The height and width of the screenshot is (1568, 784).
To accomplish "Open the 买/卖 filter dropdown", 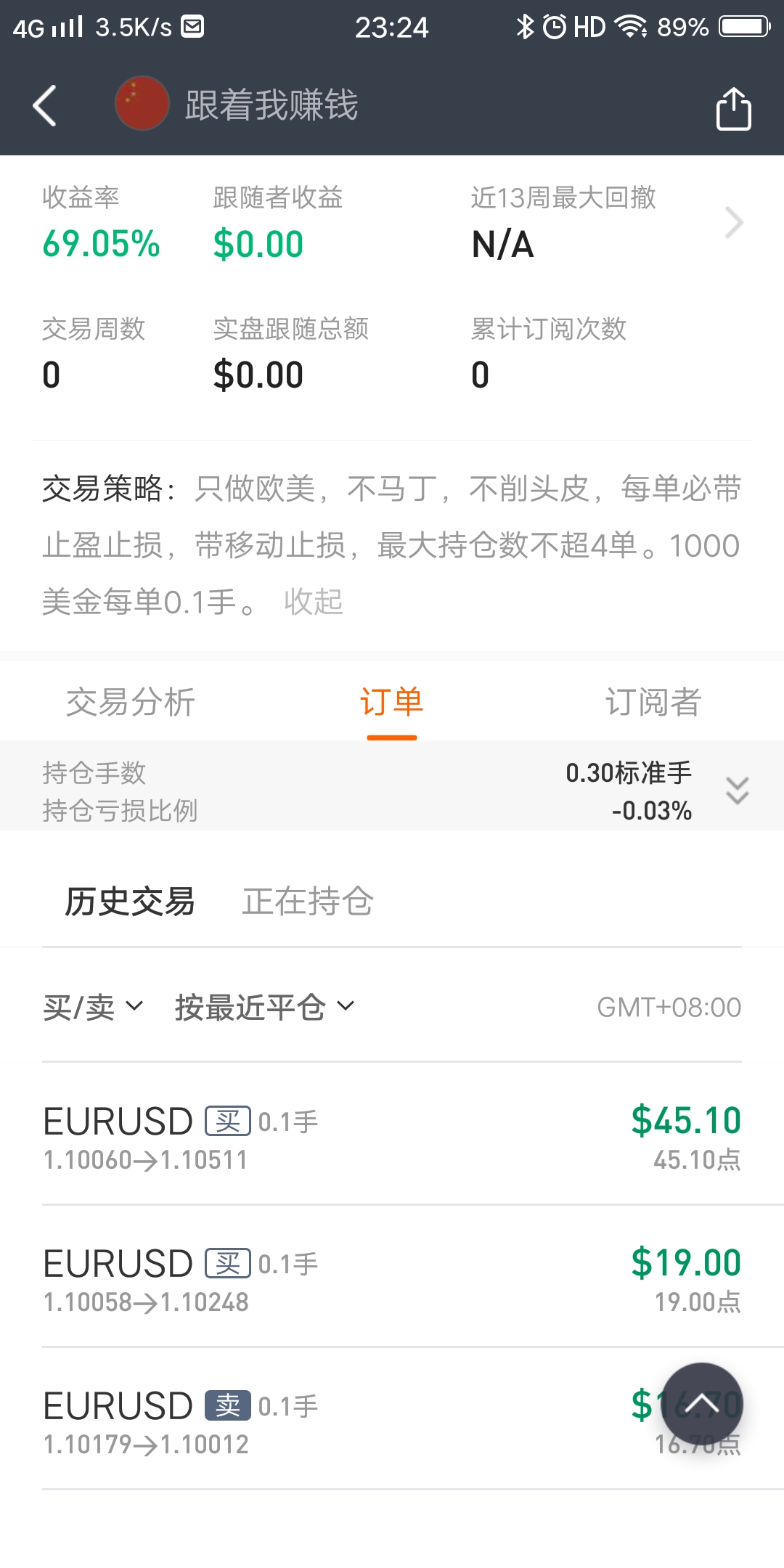I will [93, 1007].
